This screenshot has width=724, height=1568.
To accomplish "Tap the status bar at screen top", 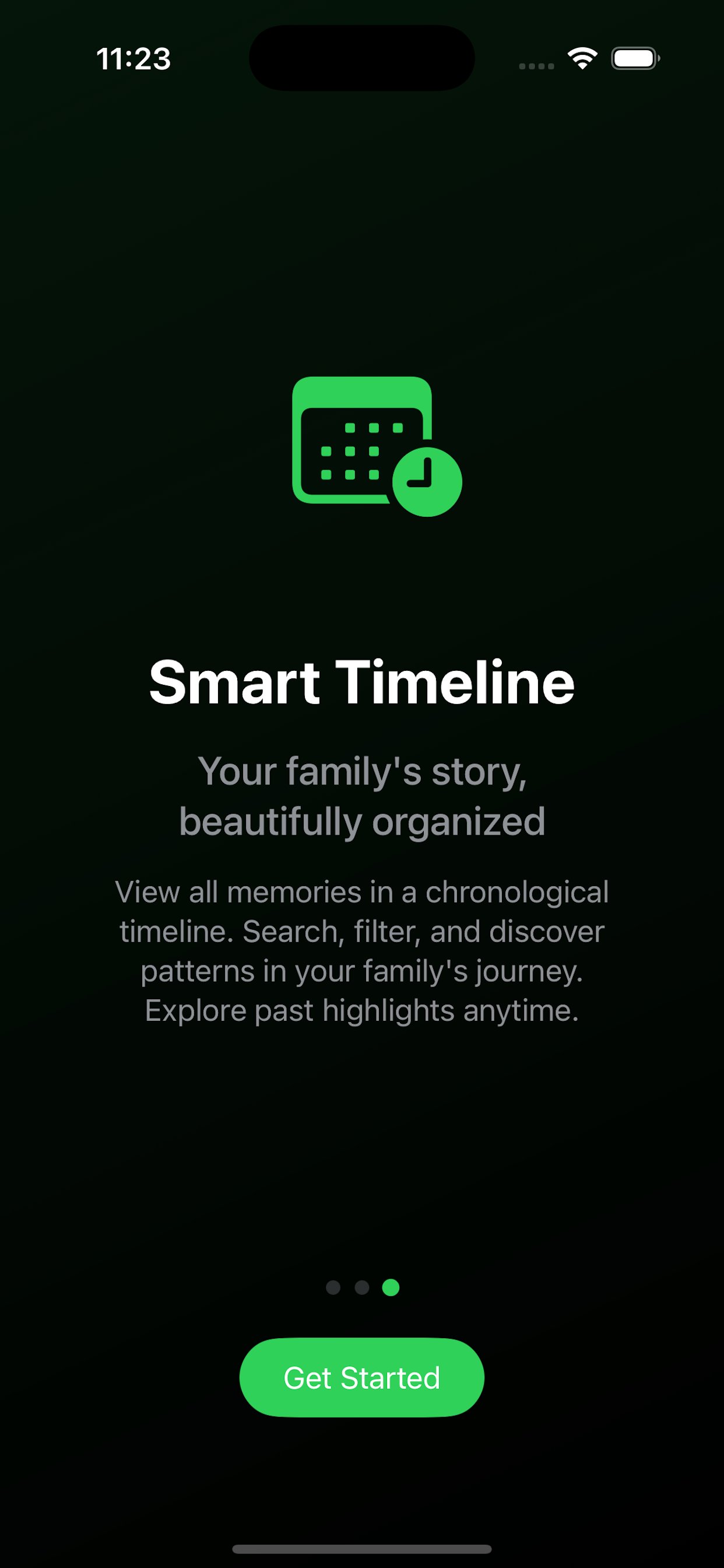I will (x=361, y=59).
